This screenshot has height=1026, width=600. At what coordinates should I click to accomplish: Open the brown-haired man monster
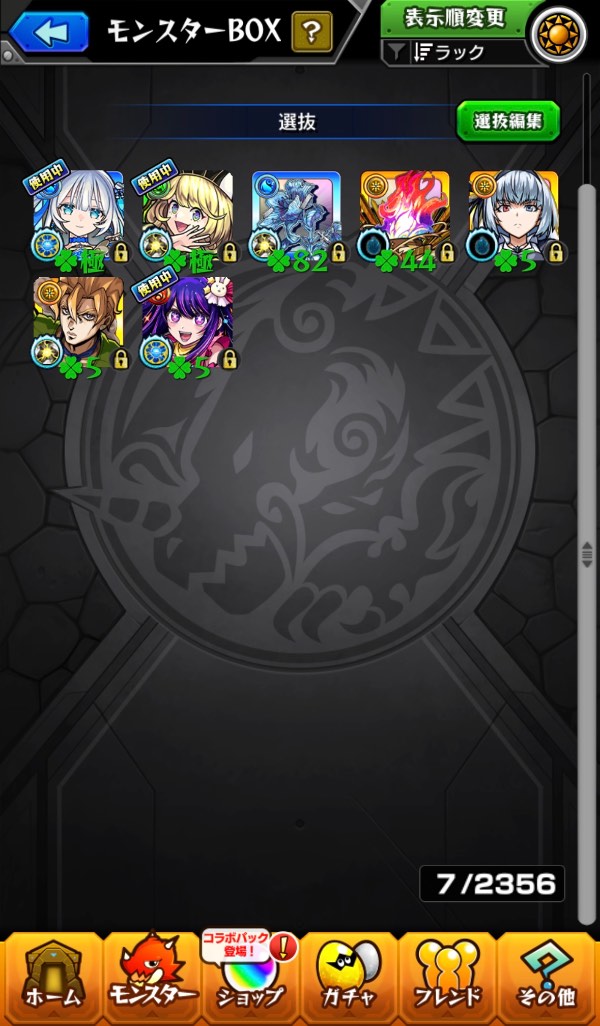78,323
